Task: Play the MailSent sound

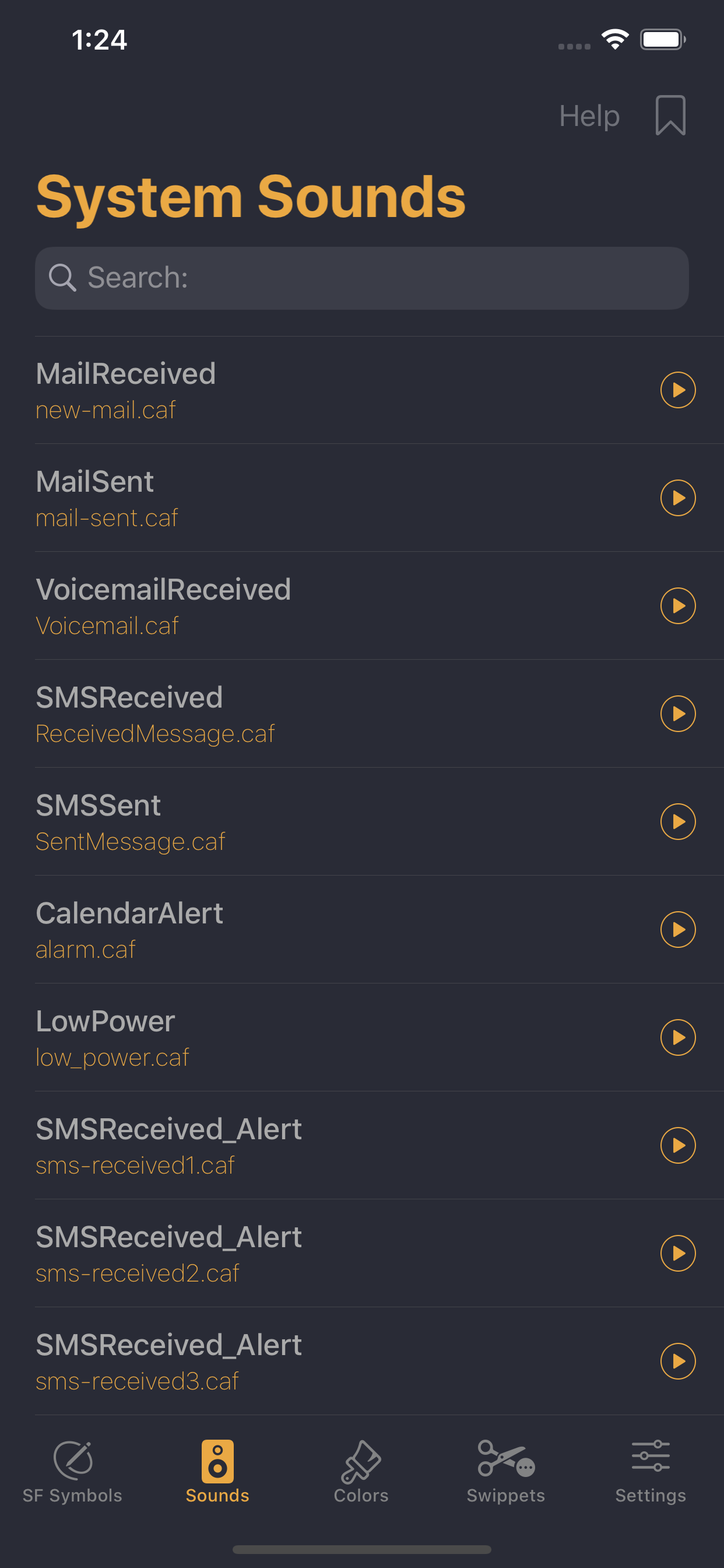Action: [x=678, y=498]
